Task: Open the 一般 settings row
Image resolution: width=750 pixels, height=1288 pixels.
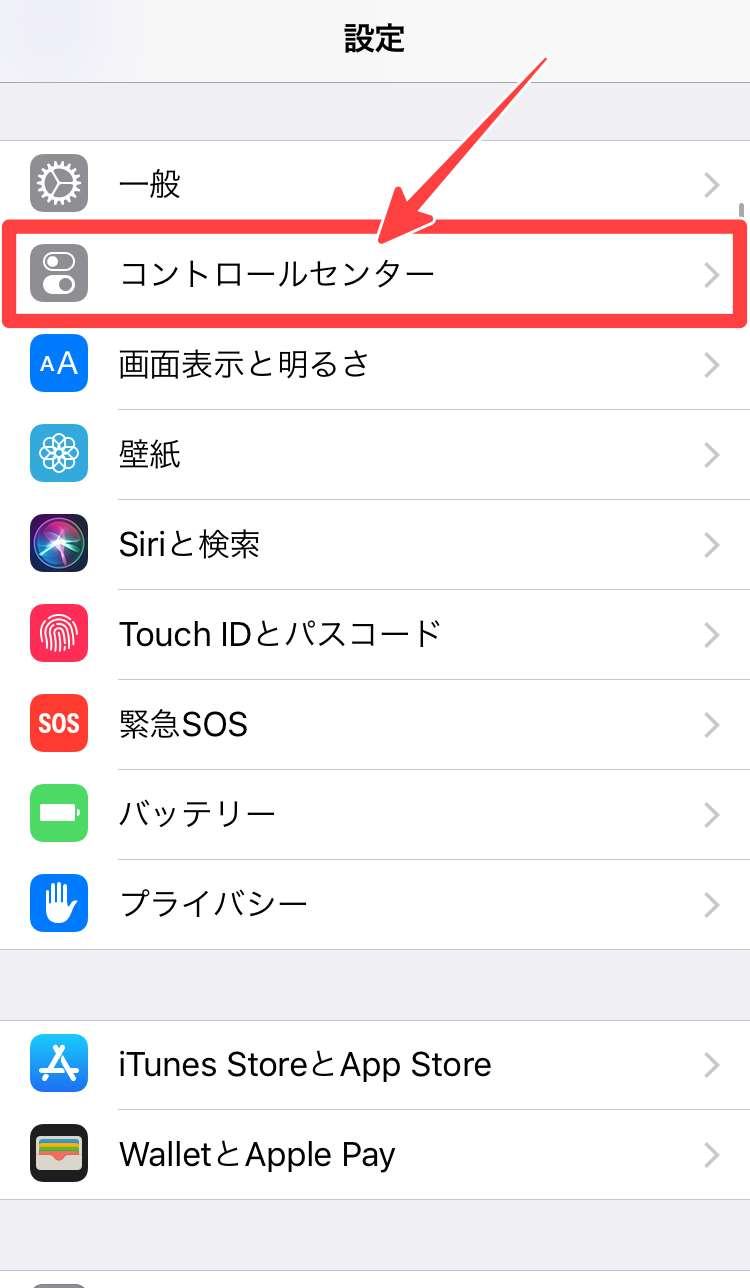Action: pos(375,185)
